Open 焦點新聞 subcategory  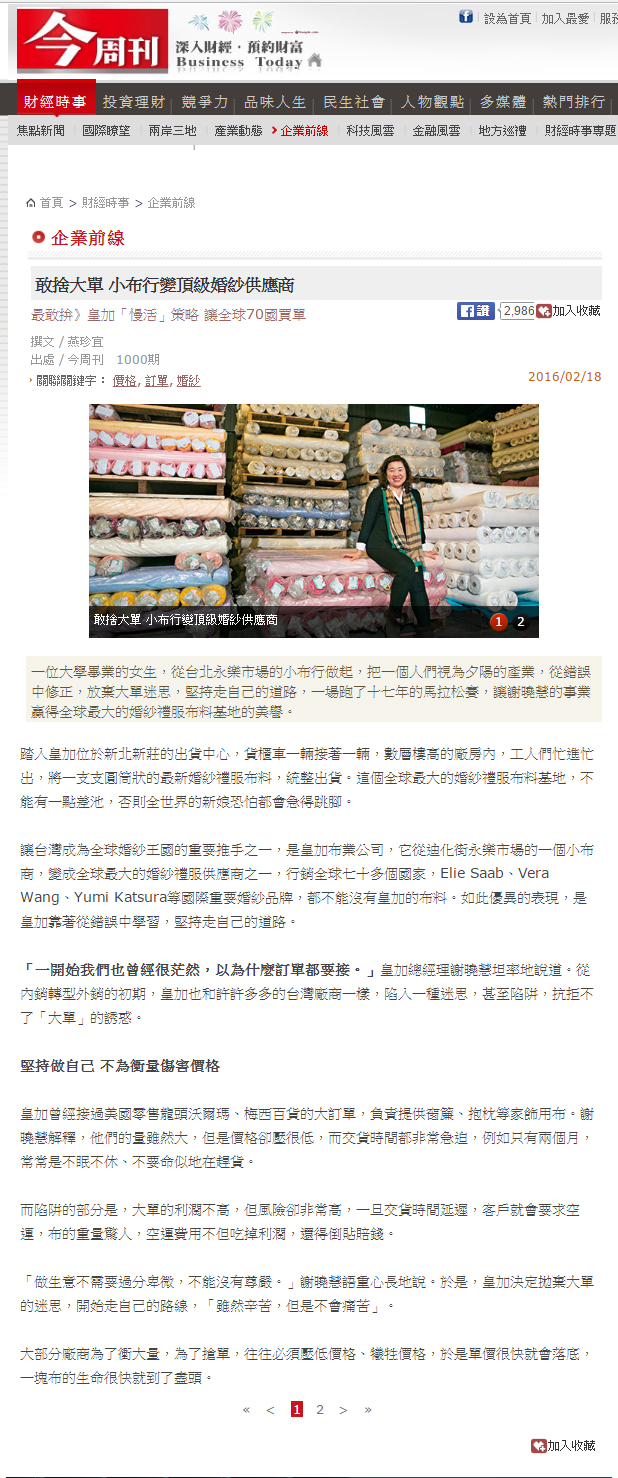41,131
